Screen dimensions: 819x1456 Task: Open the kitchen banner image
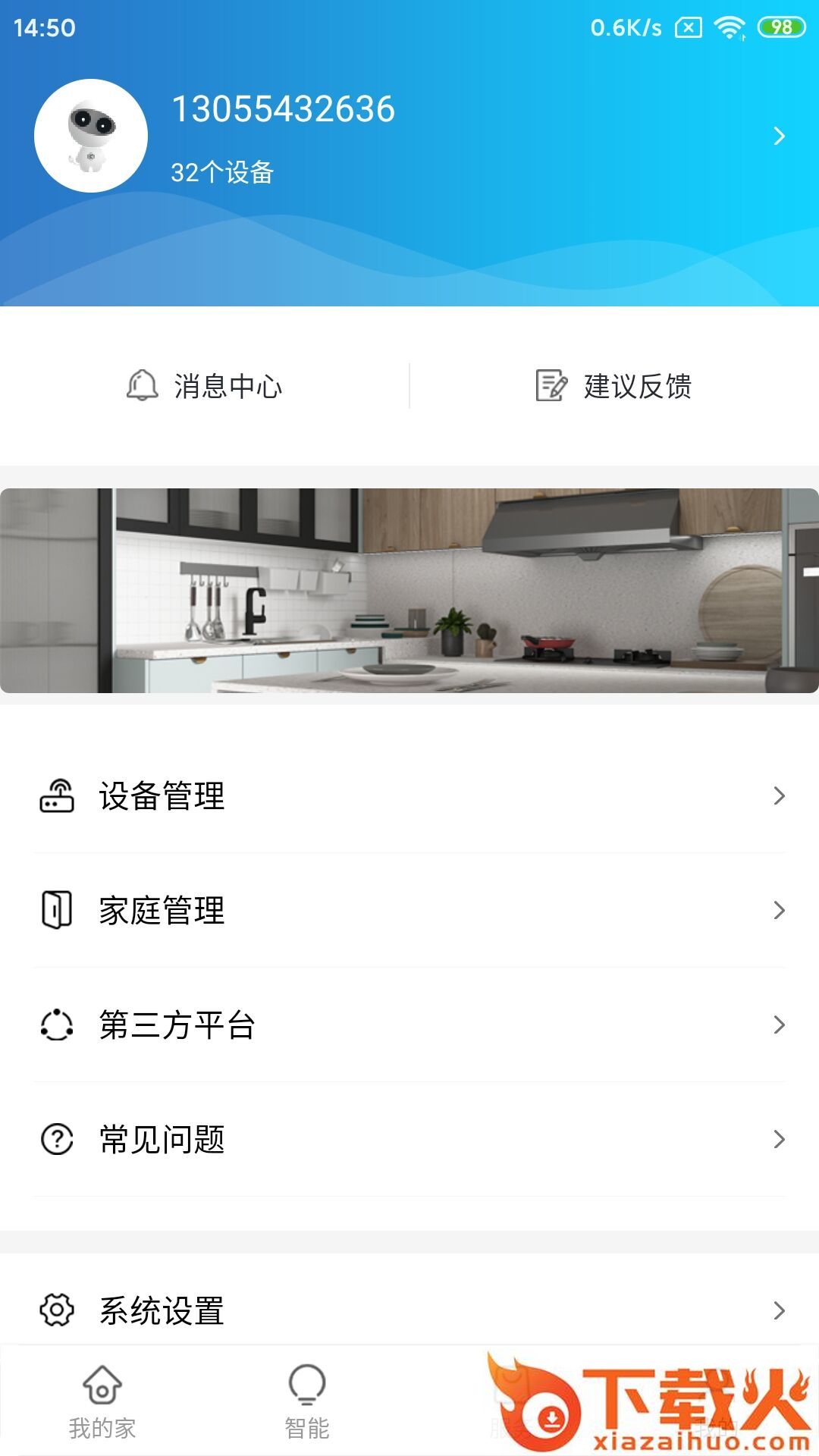pyautogui.click(x=409, y=591)
